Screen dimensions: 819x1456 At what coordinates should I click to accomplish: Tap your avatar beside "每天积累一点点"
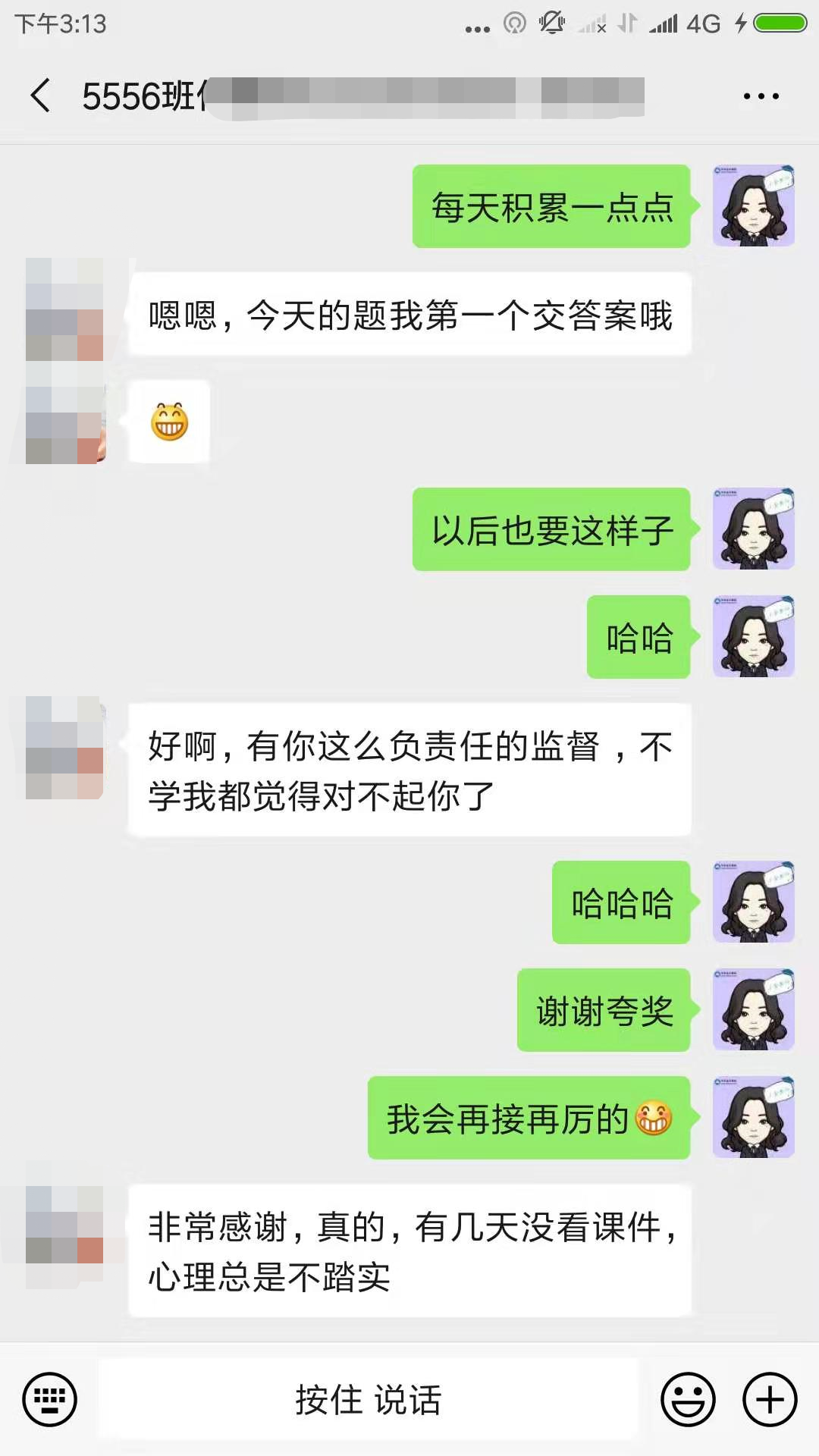click(x=753, y=205)
